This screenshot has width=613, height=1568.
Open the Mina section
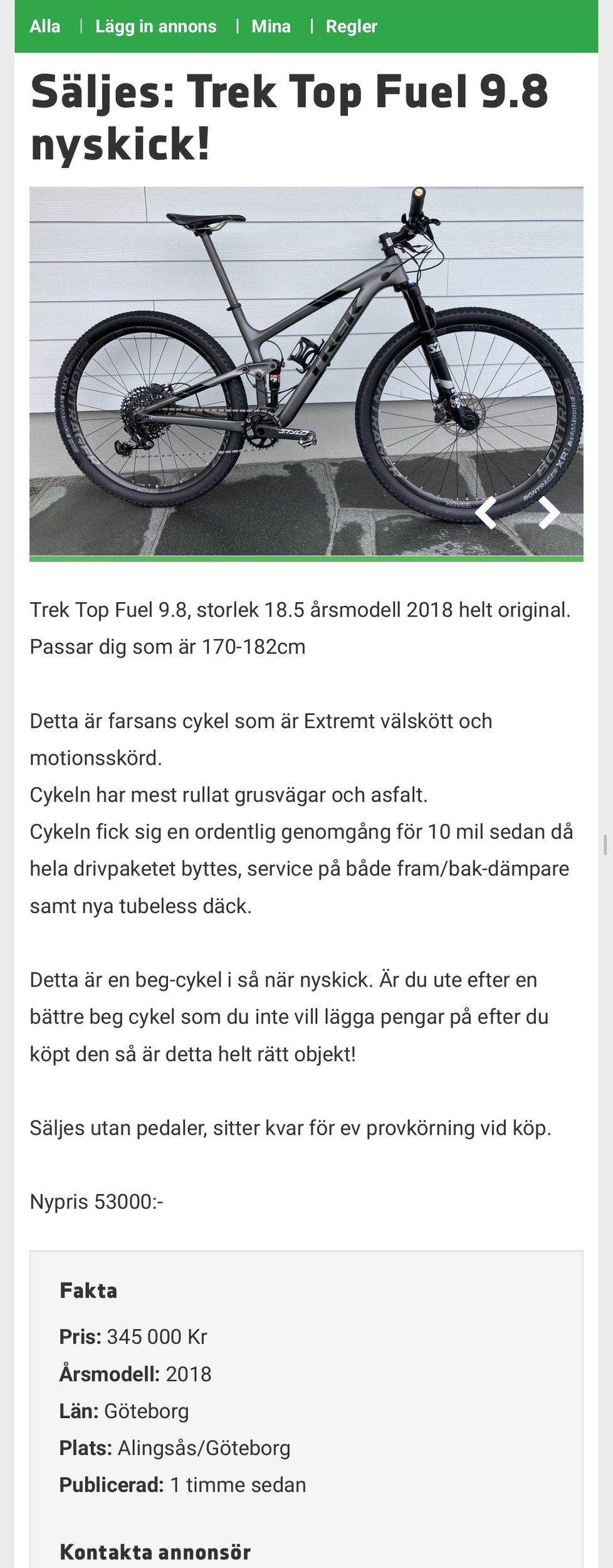point(271,26)
